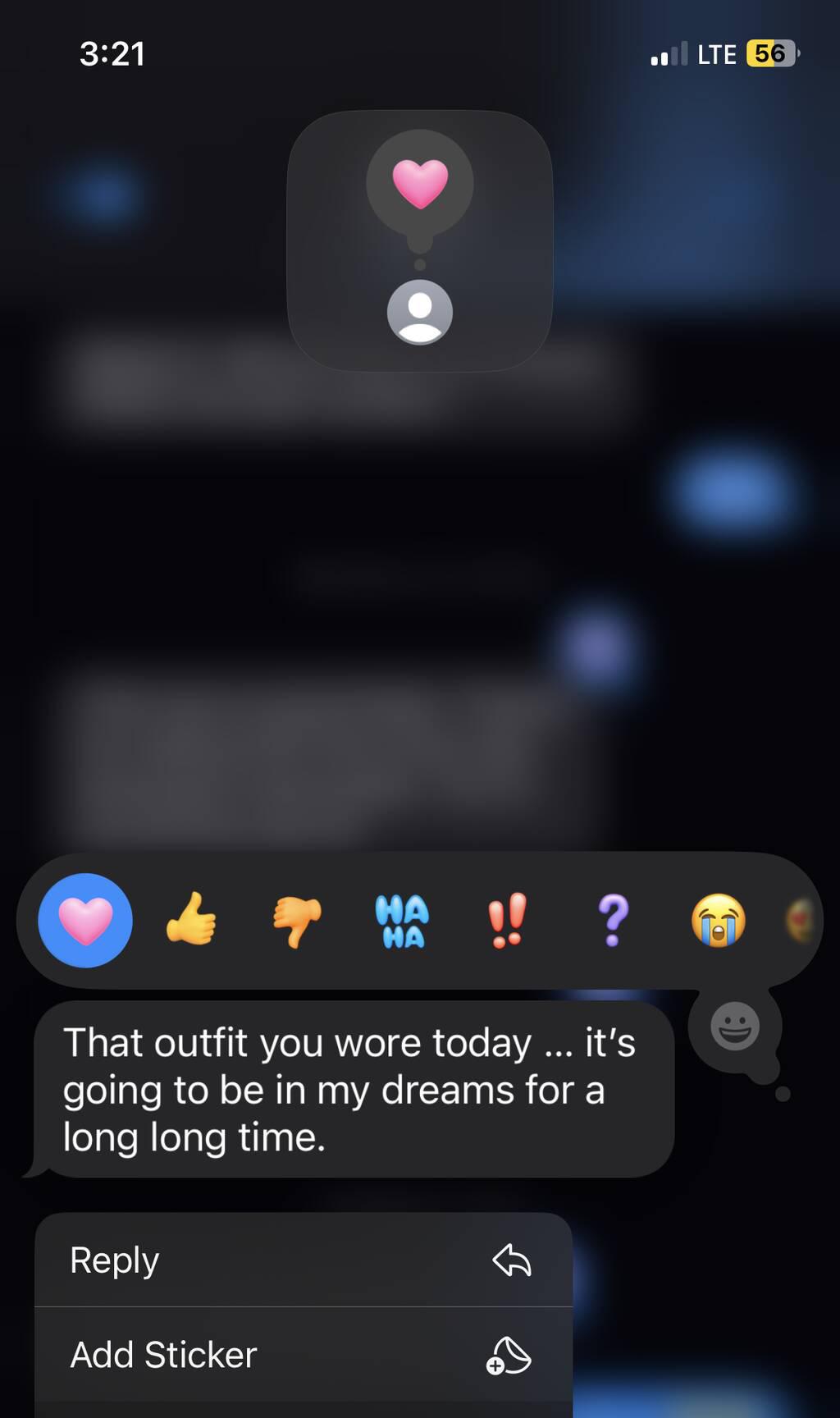Choose Reply from the message menu
Screen dimensions: 840x1418
[304, 1260]
